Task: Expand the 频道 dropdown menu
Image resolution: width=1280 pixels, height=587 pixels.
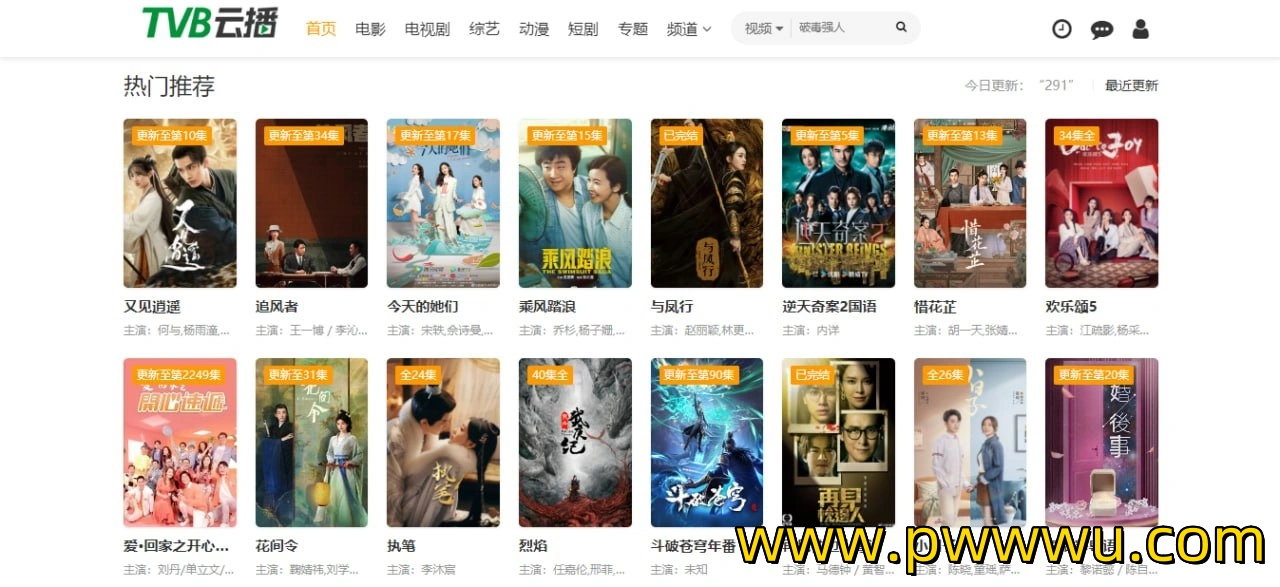Action: pos(689,29)
